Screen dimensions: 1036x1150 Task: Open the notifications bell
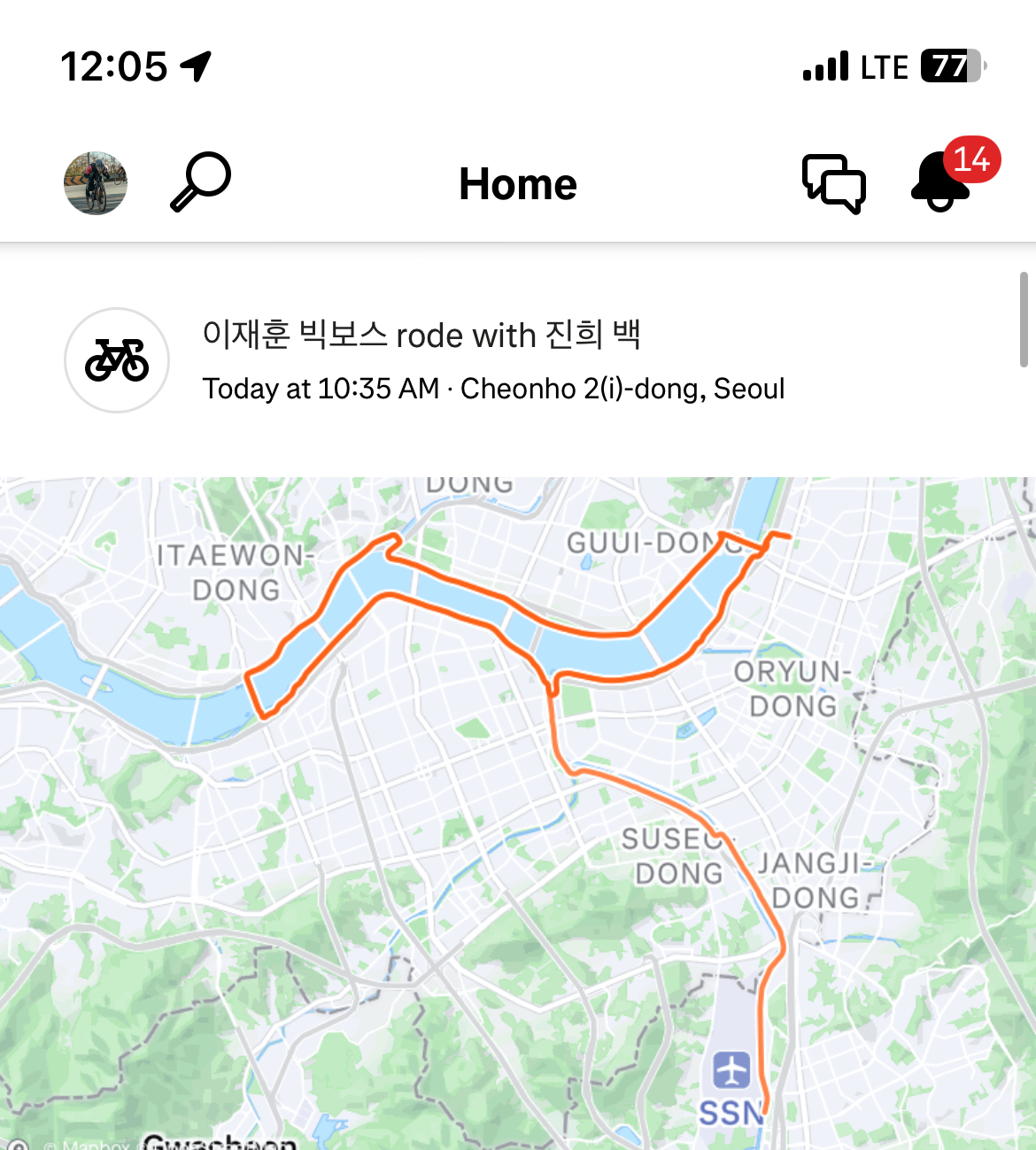click(x=941, y=182)
